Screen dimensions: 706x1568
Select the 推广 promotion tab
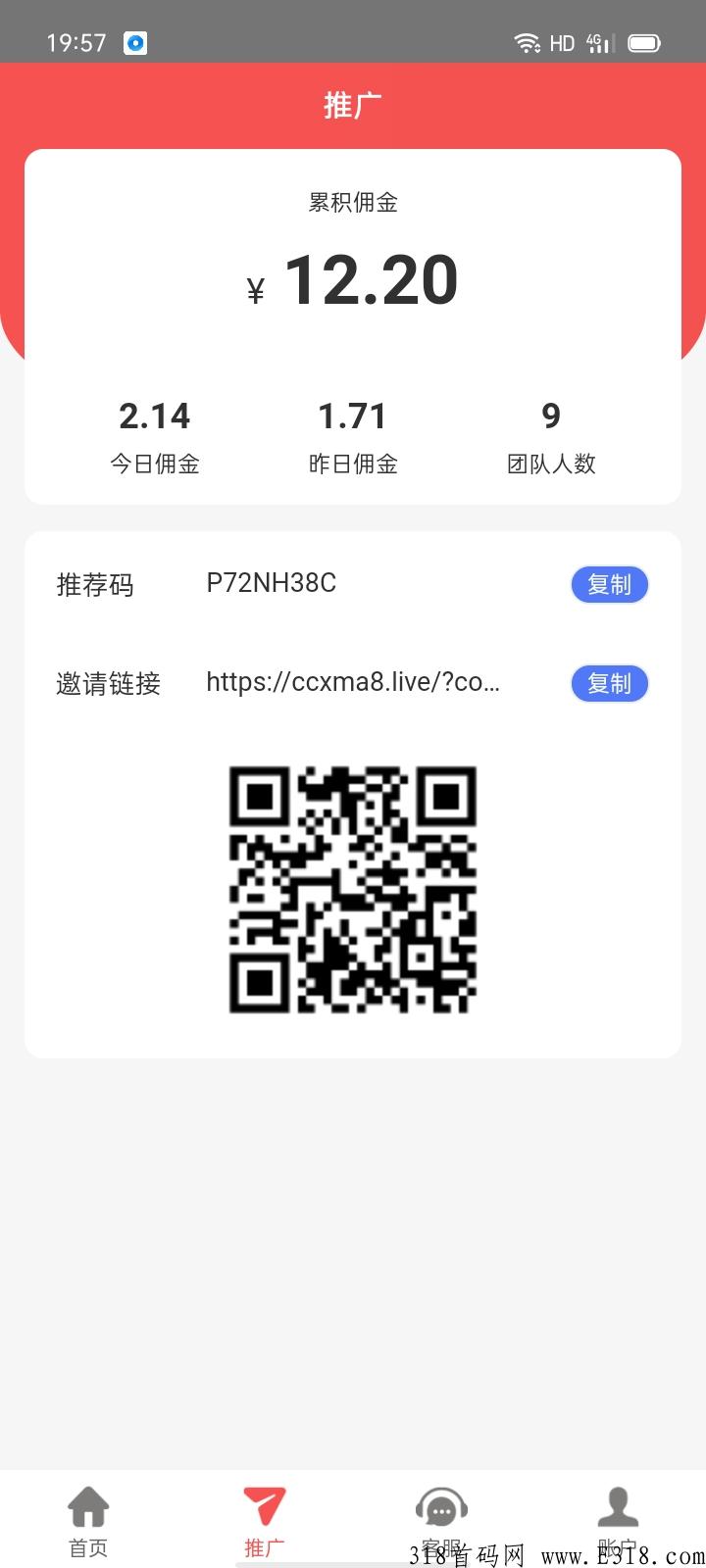coord(265,1521)
